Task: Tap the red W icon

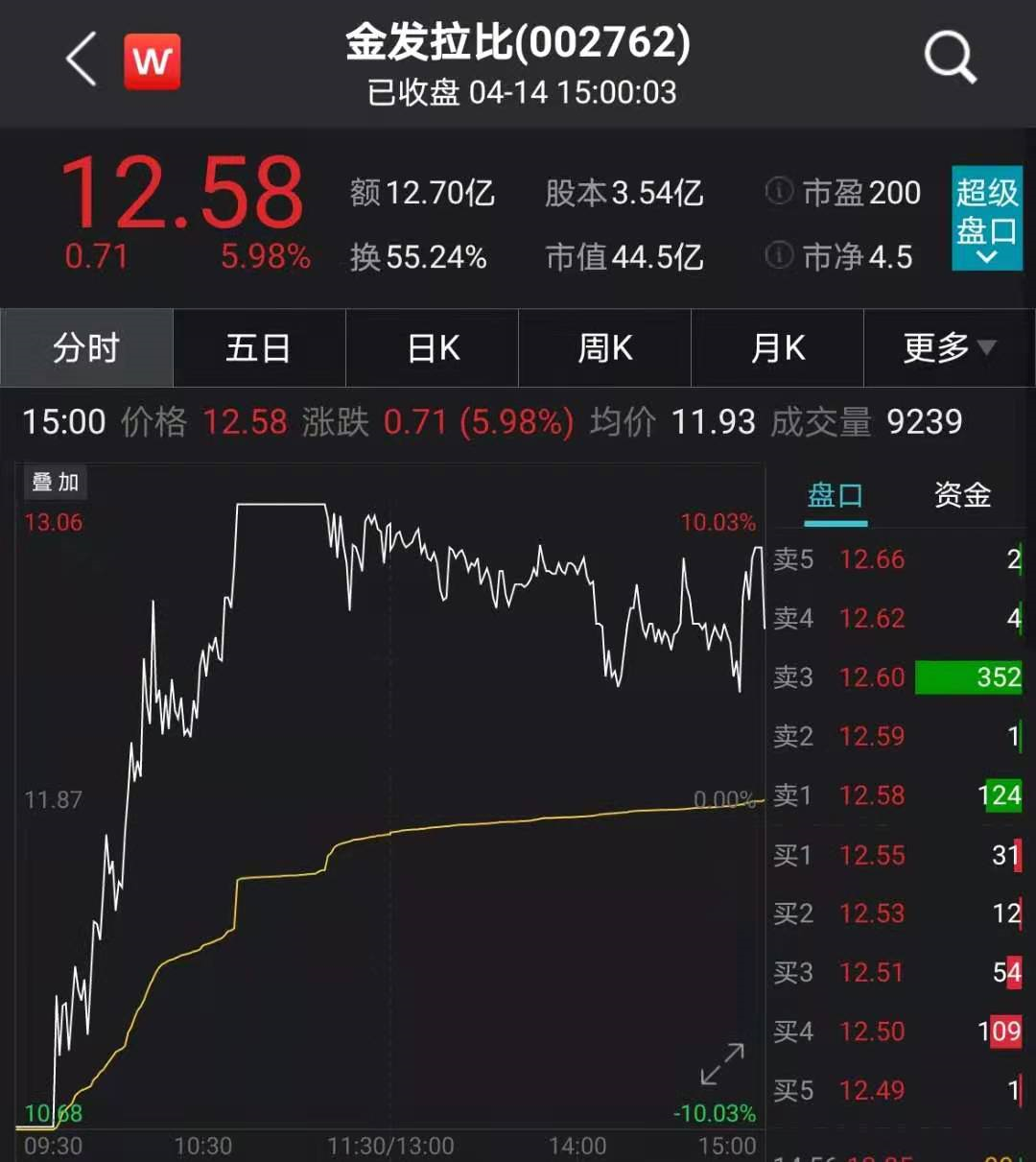Action: point(153,61)
